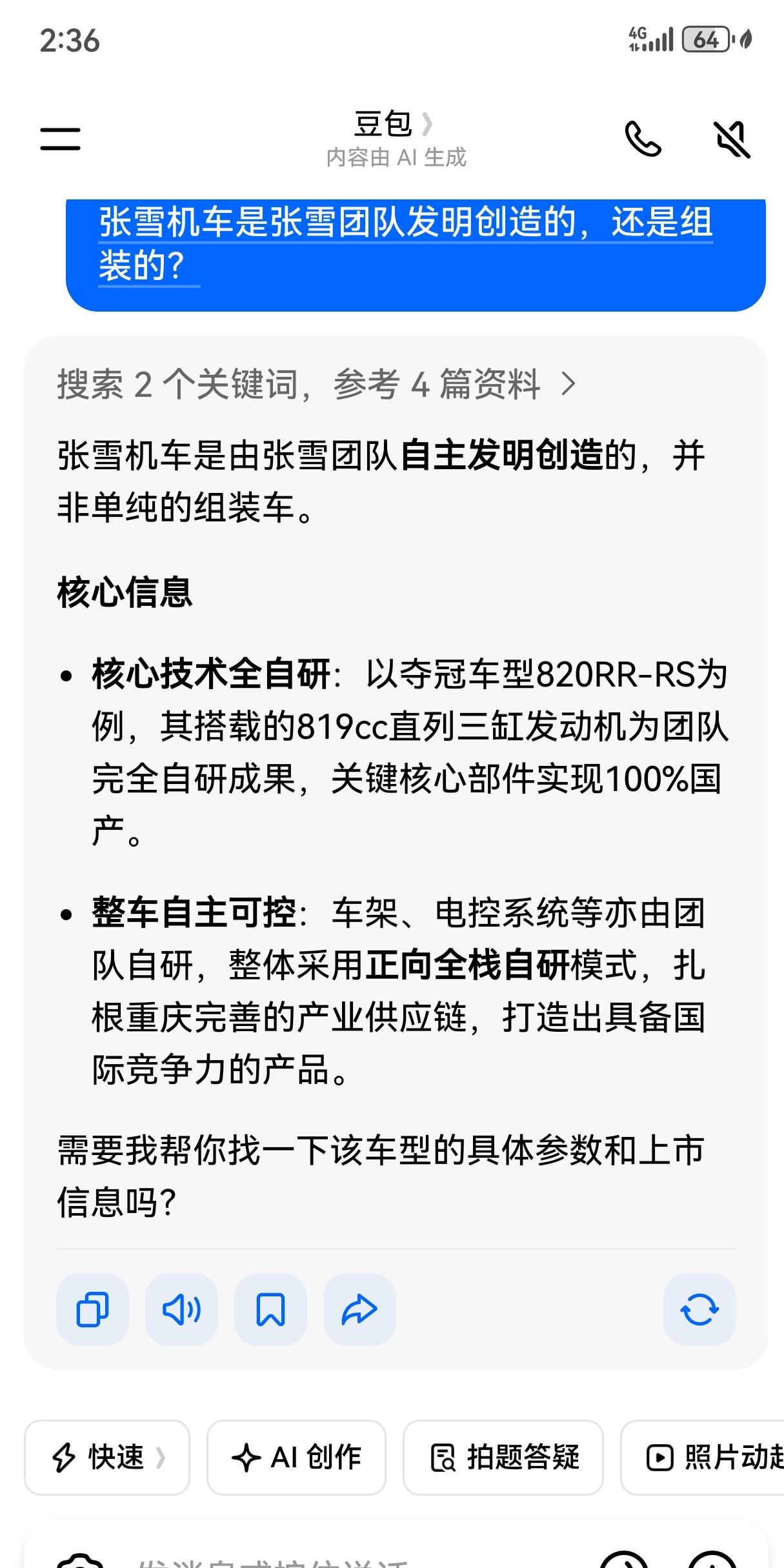Viewport: 784px width, 1568px height.
Task: Regenerate the answer
Action: [699, 1309]
